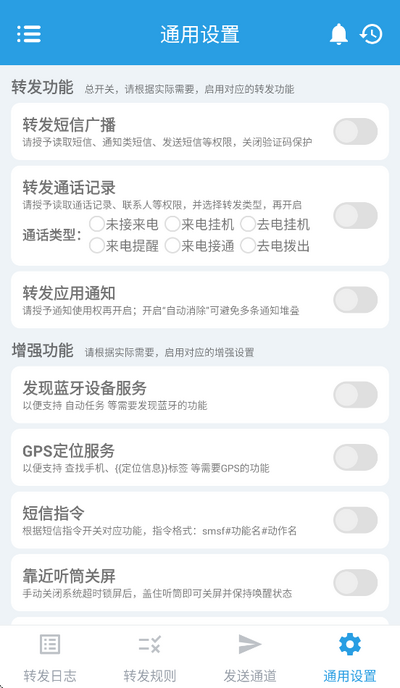The width and height of the screenshot is (400, 688).
Task: Toggle 靠近听筒关屏 on
Action: tap(355, 583)
